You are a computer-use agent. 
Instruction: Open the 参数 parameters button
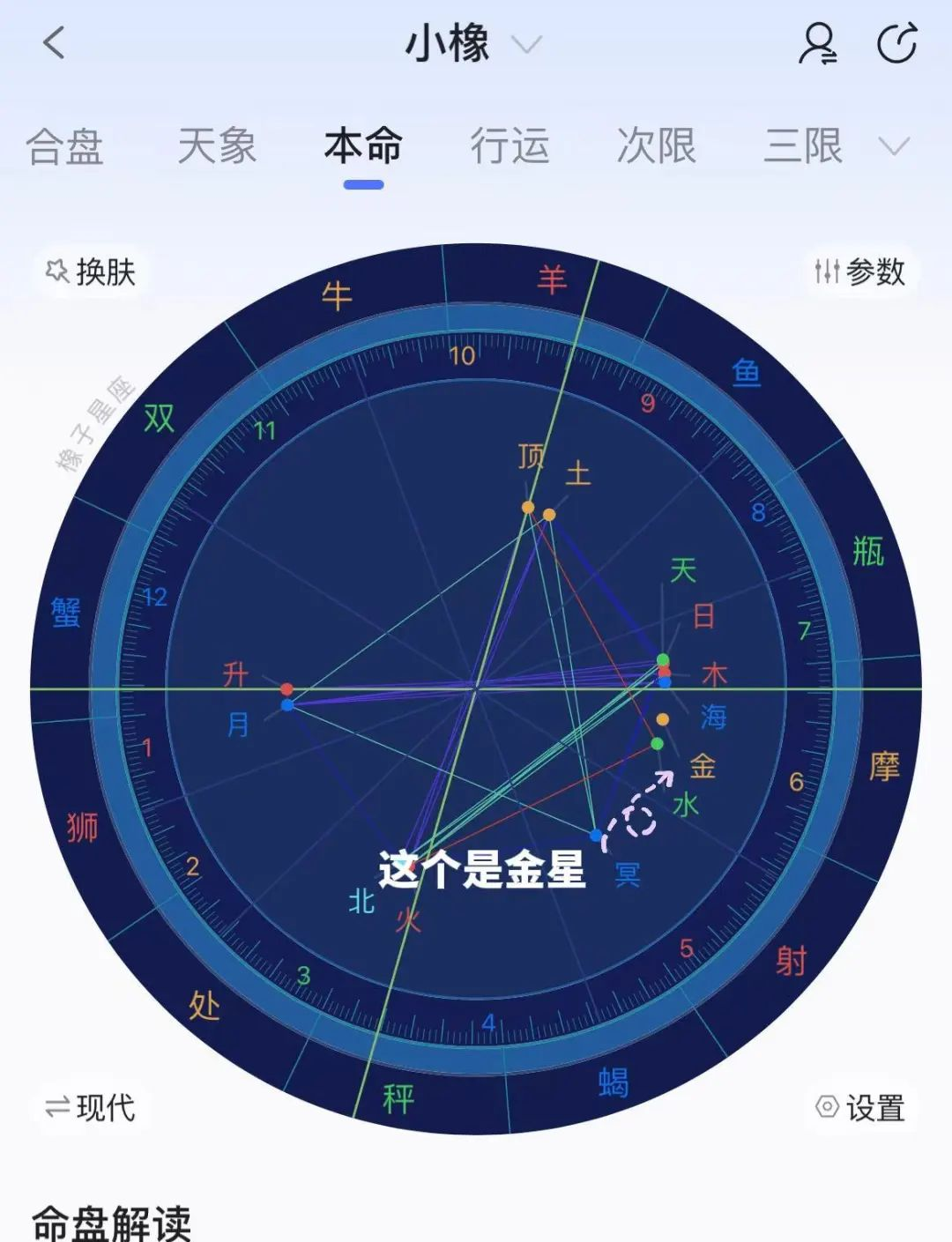tap(859, 271)
